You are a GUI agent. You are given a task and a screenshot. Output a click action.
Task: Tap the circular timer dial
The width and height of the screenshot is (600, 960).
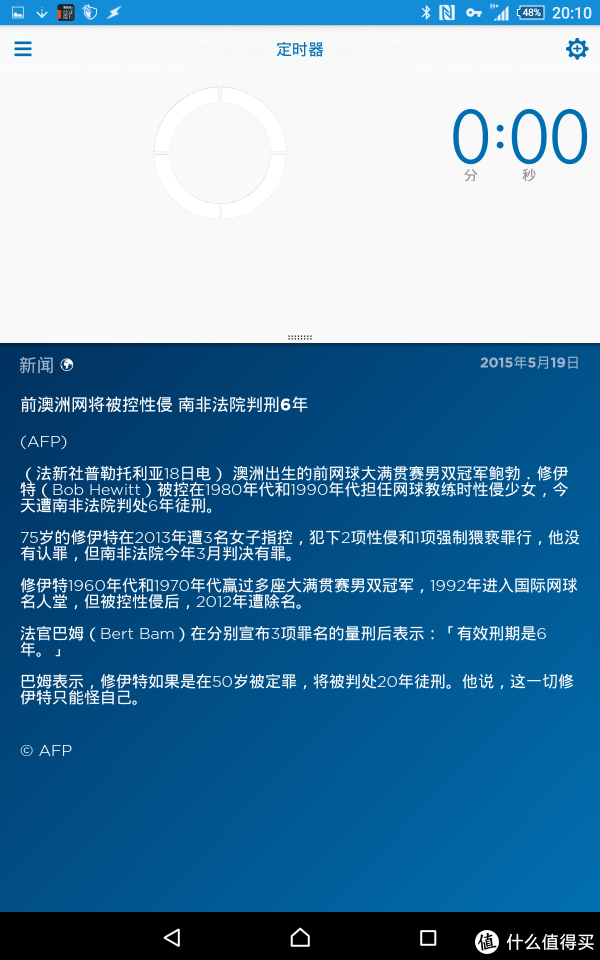point(220,152)
